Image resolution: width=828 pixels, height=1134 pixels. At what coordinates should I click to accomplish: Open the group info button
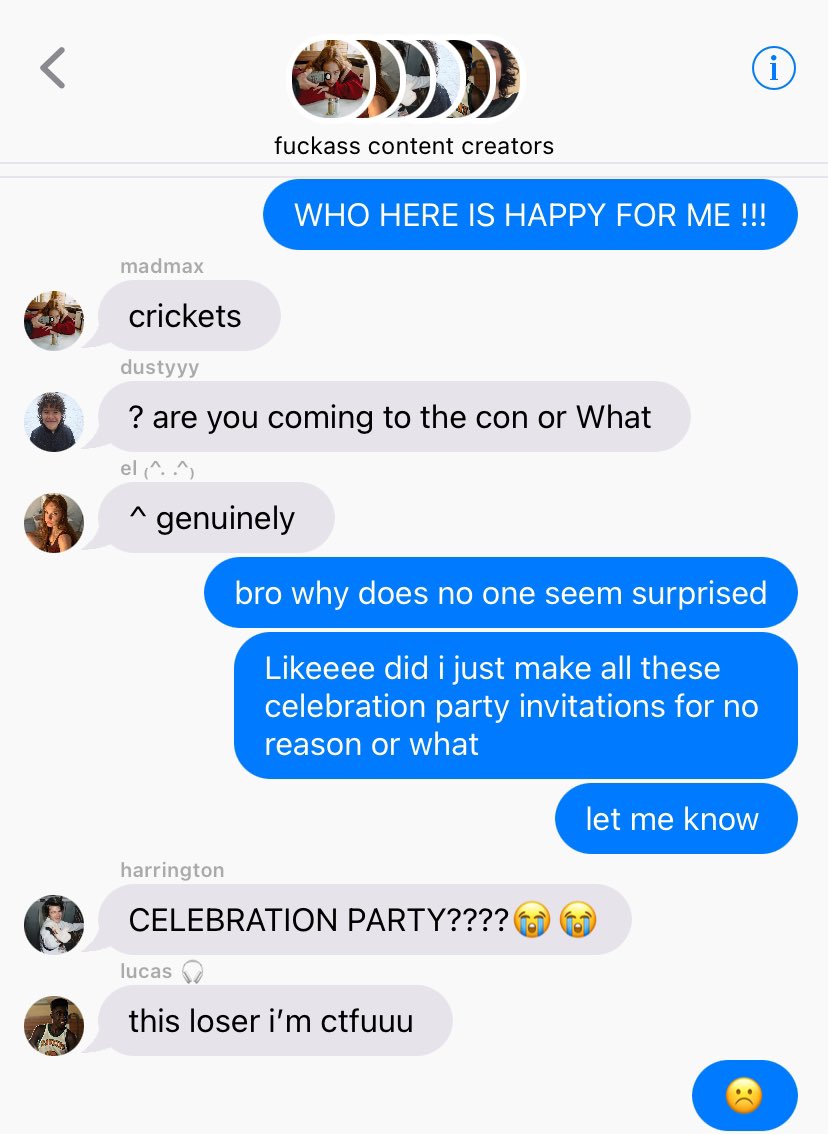(773, 69)
